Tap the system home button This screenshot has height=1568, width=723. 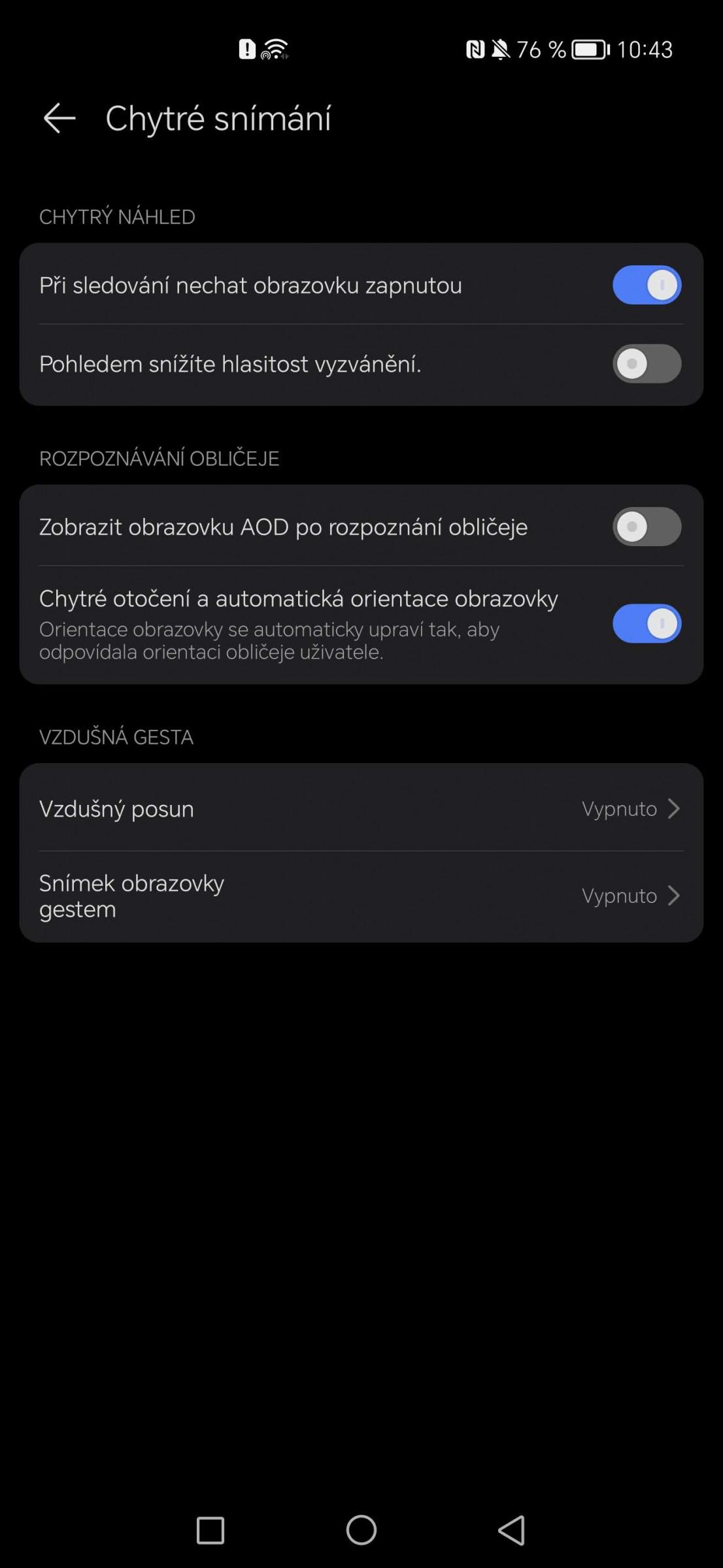[x=361, y=1529]
